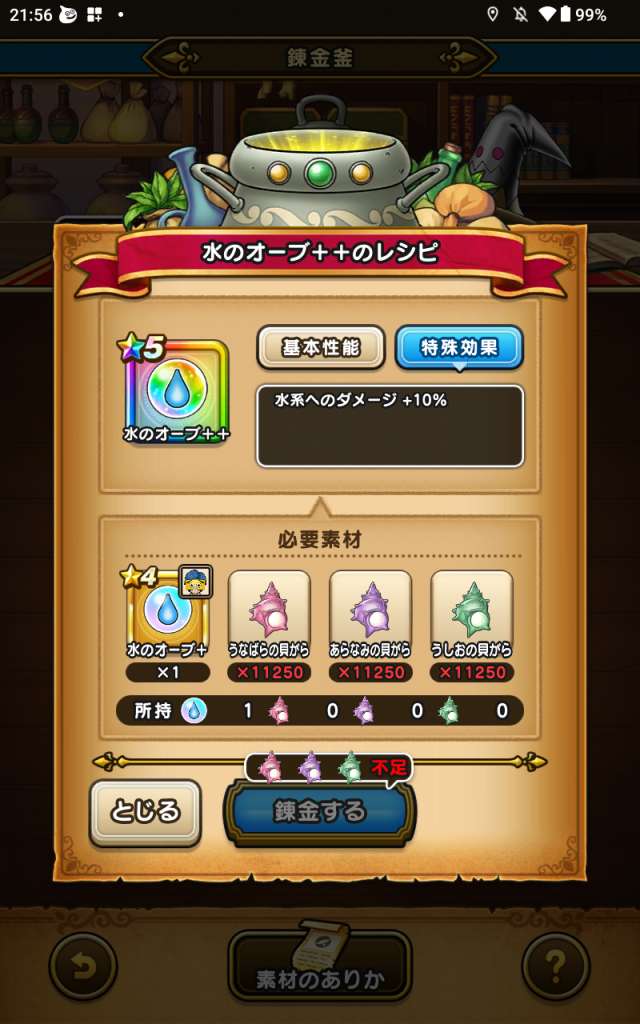
Task: View the うなばらの貝がら material
Action: click(268, 610)
